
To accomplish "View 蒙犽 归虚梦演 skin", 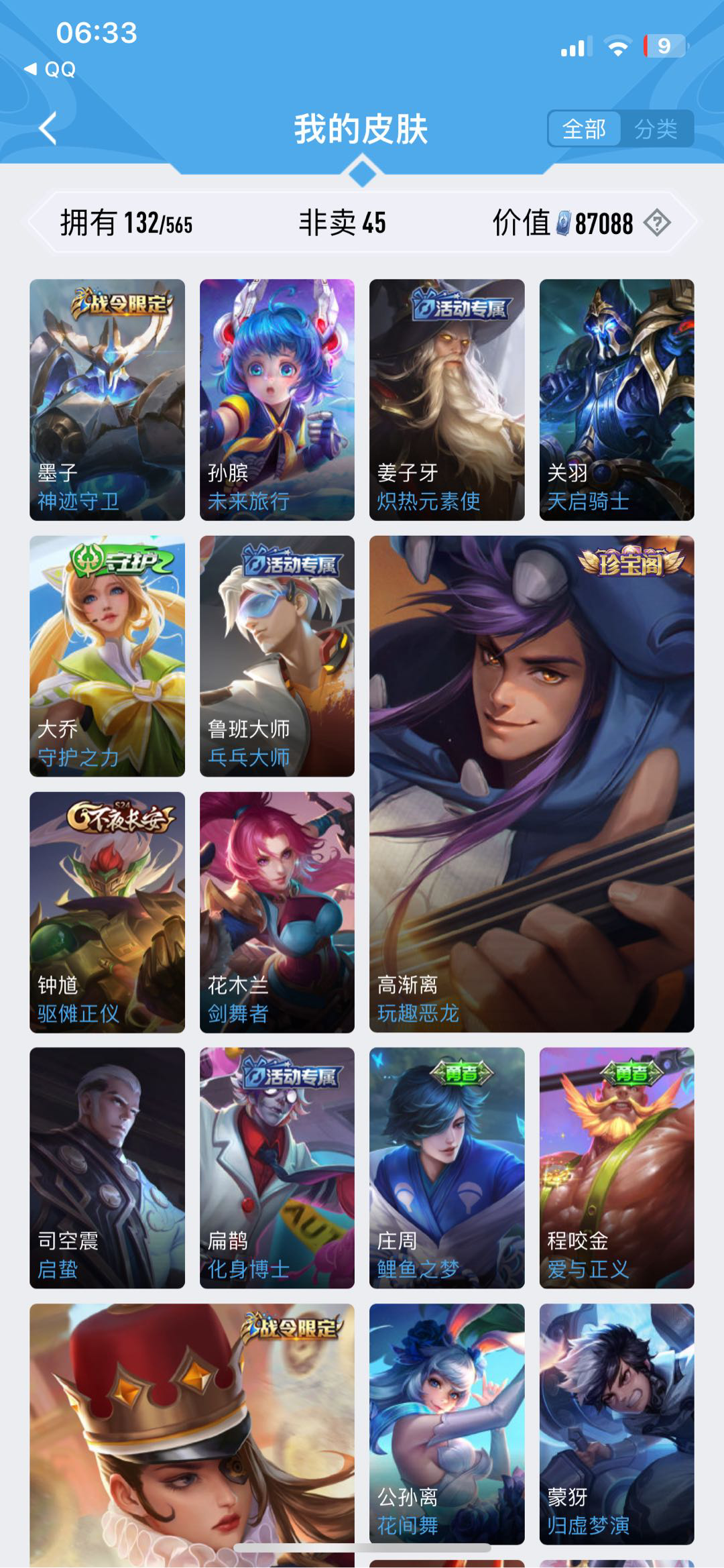I will (616, 1423).
